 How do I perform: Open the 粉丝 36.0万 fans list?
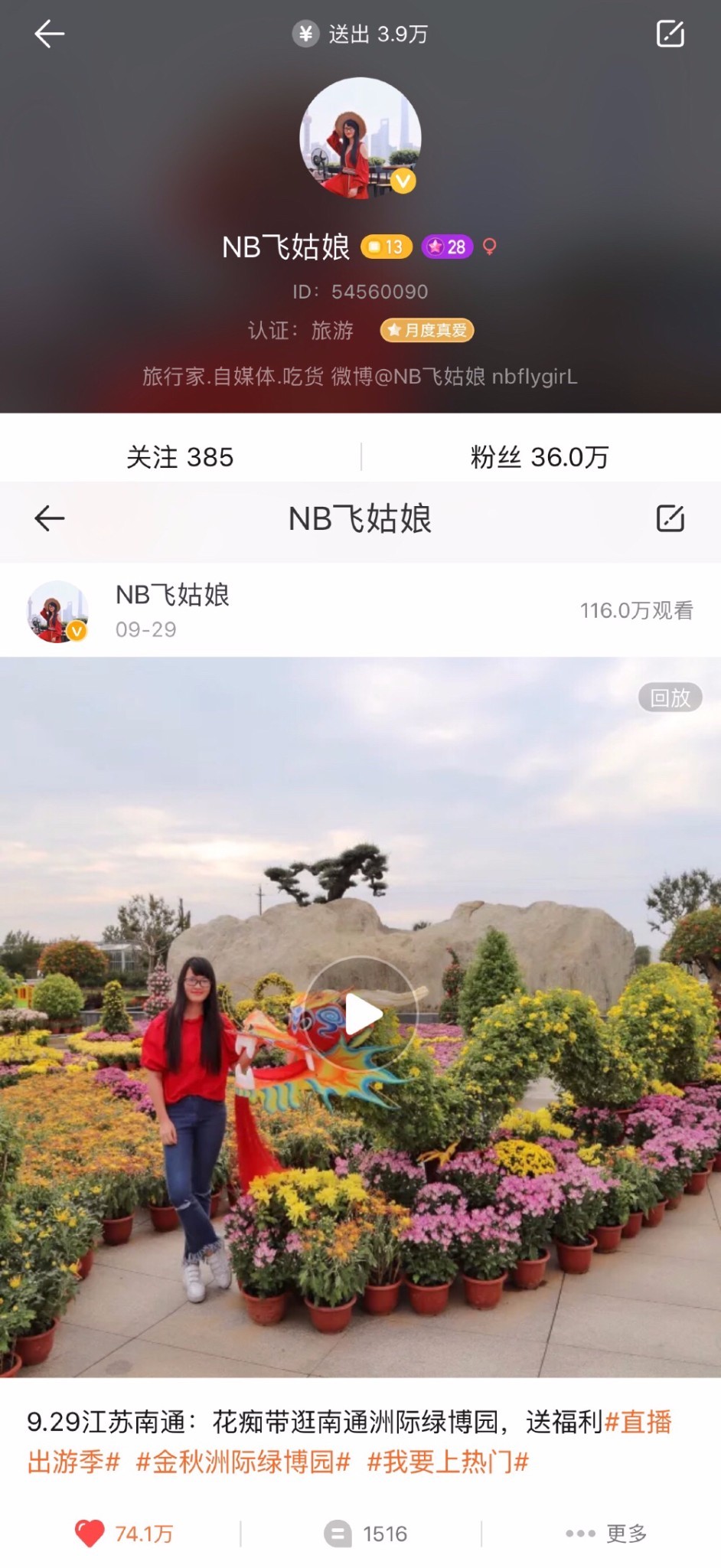(x=540, y=457)
